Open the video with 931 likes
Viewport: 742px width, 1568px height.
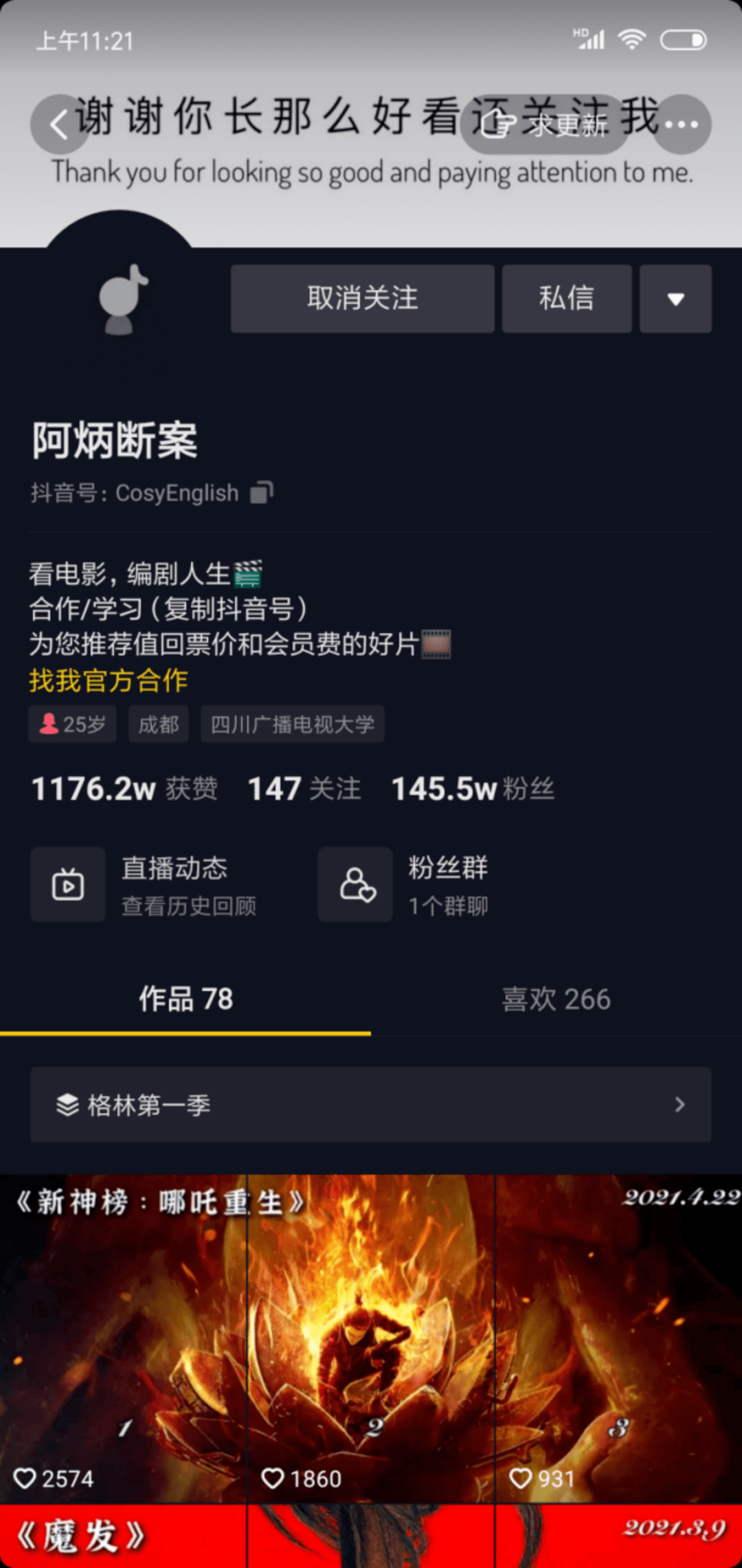(x=618, y=1337)
